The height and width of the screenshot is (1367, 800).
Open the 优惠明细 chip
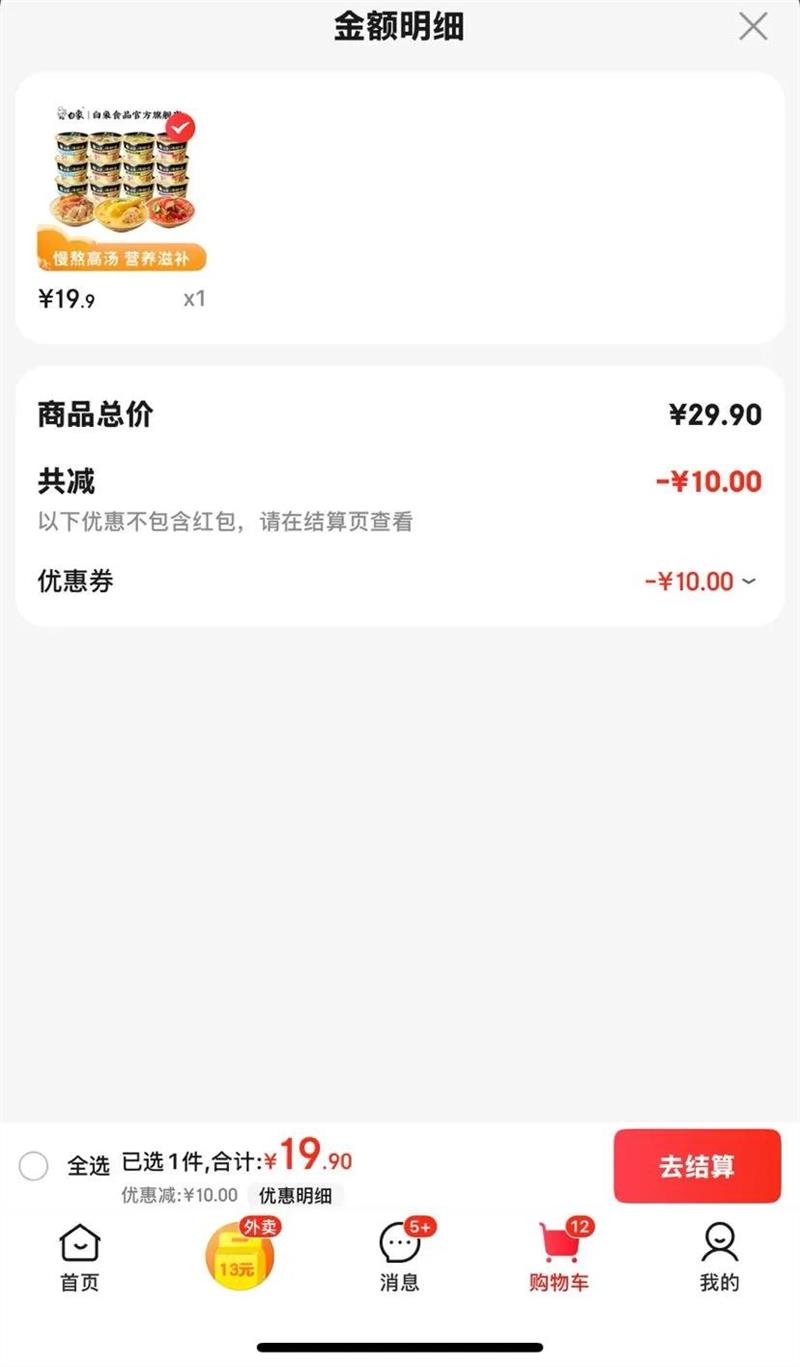pyautogui.click(x=296, y=1195)
